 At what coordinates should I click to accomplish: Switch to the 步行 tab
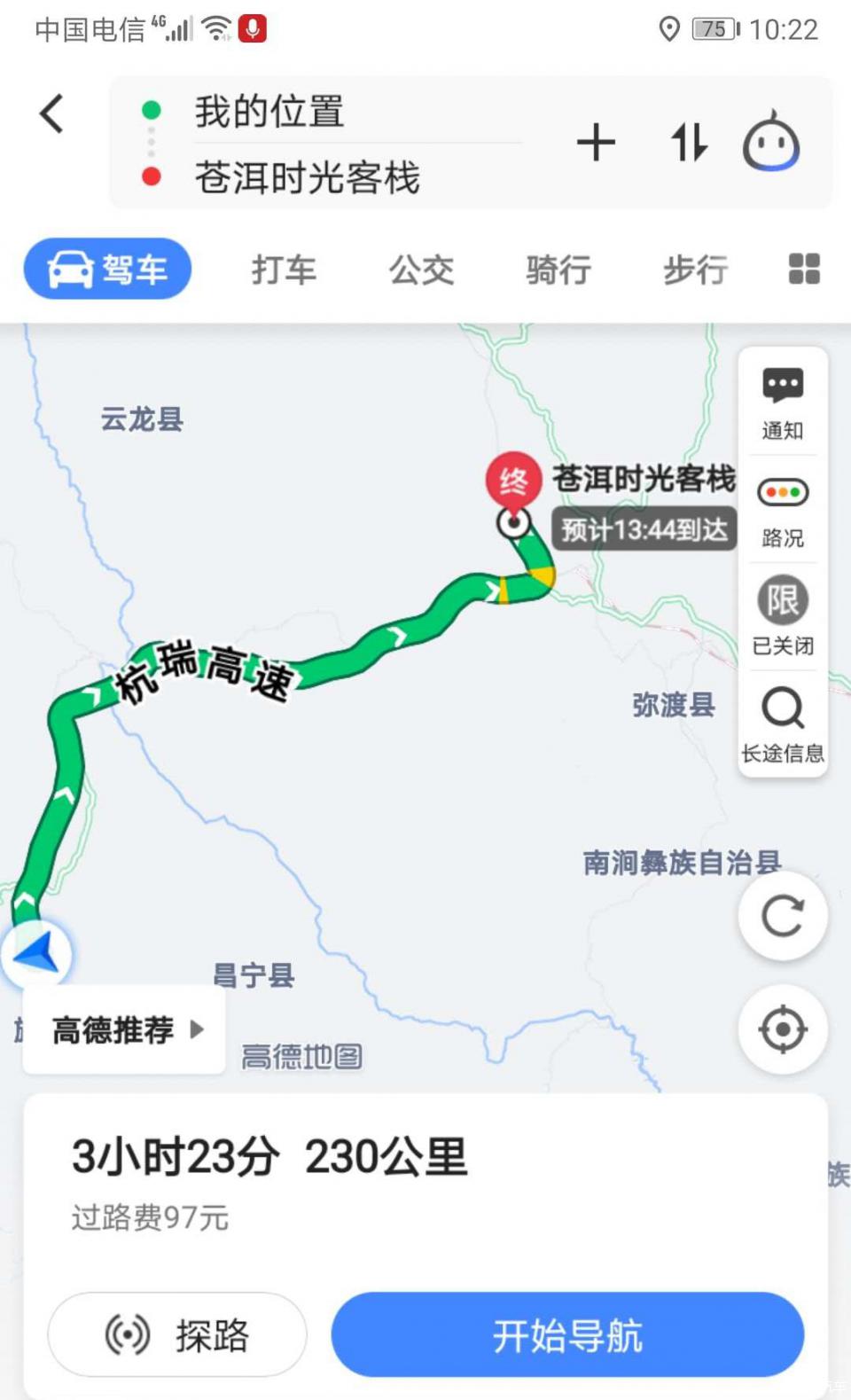[x=696, y=270]
